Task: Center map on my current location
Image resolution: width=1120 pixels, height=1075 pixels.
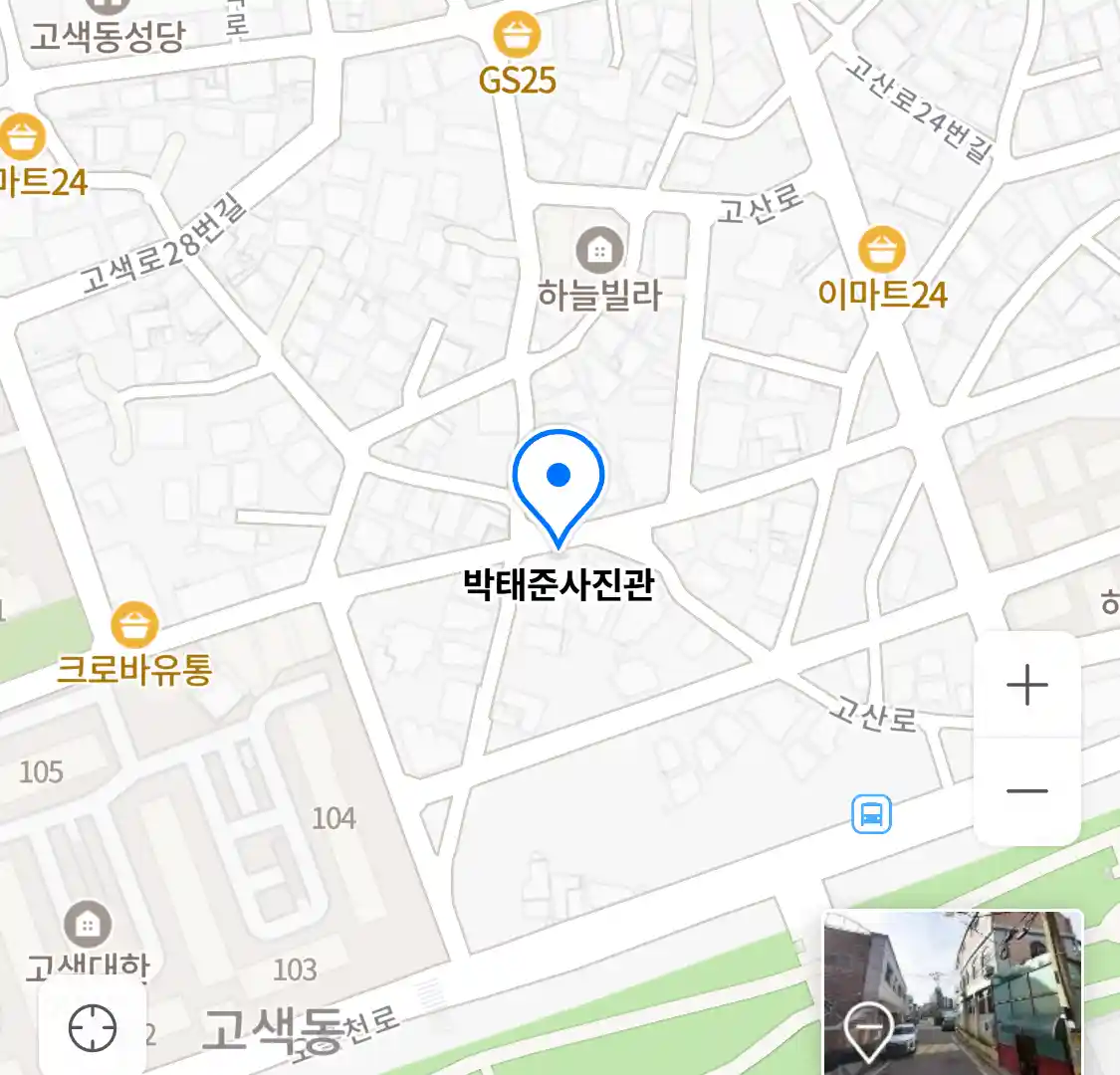Action: pyautogui.click(x=93, y=1027)
